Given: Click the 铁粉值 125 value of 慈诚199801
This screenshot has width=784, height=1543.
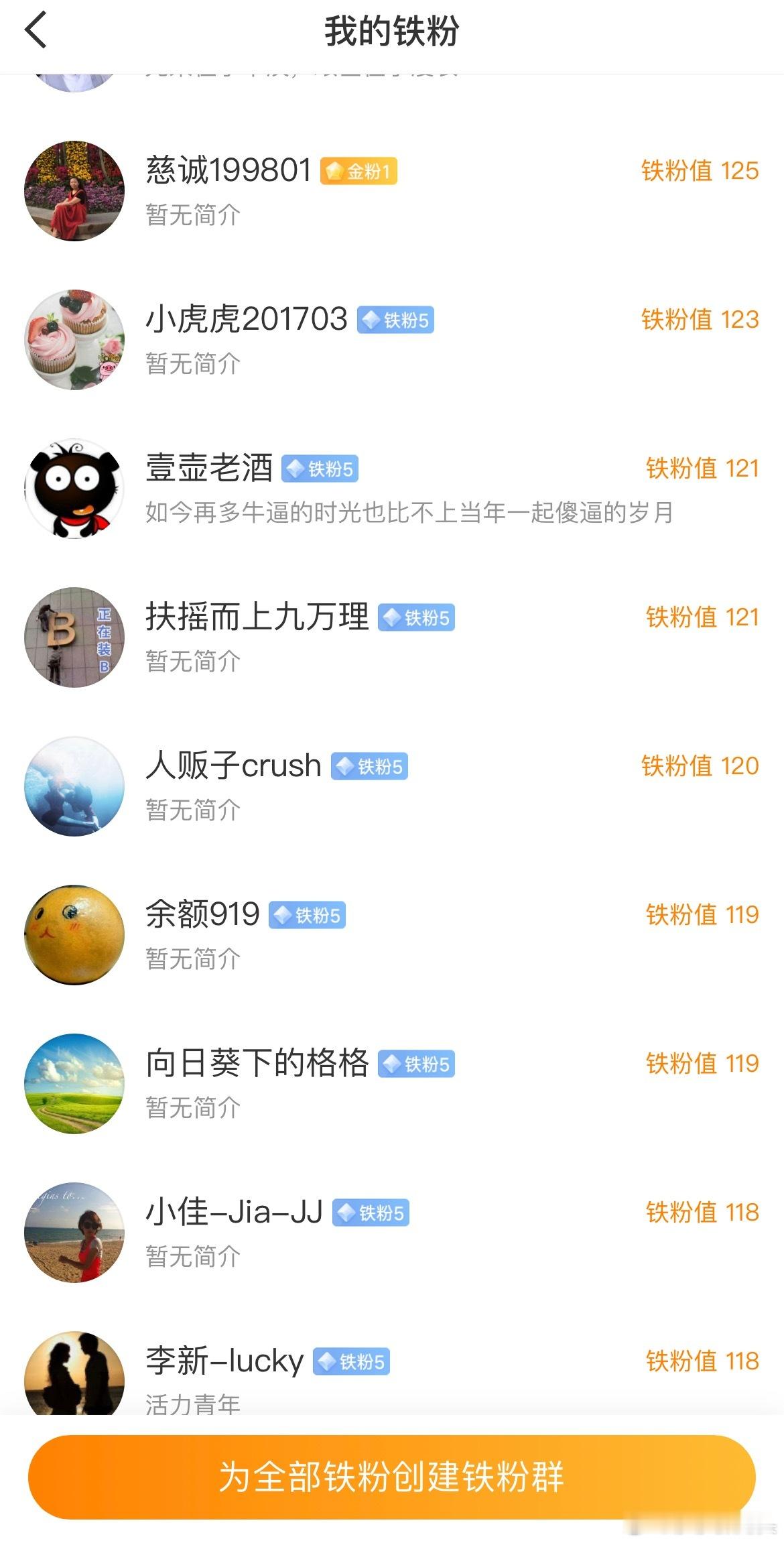Looking at the screenshot, I should [x=699, y=171].
